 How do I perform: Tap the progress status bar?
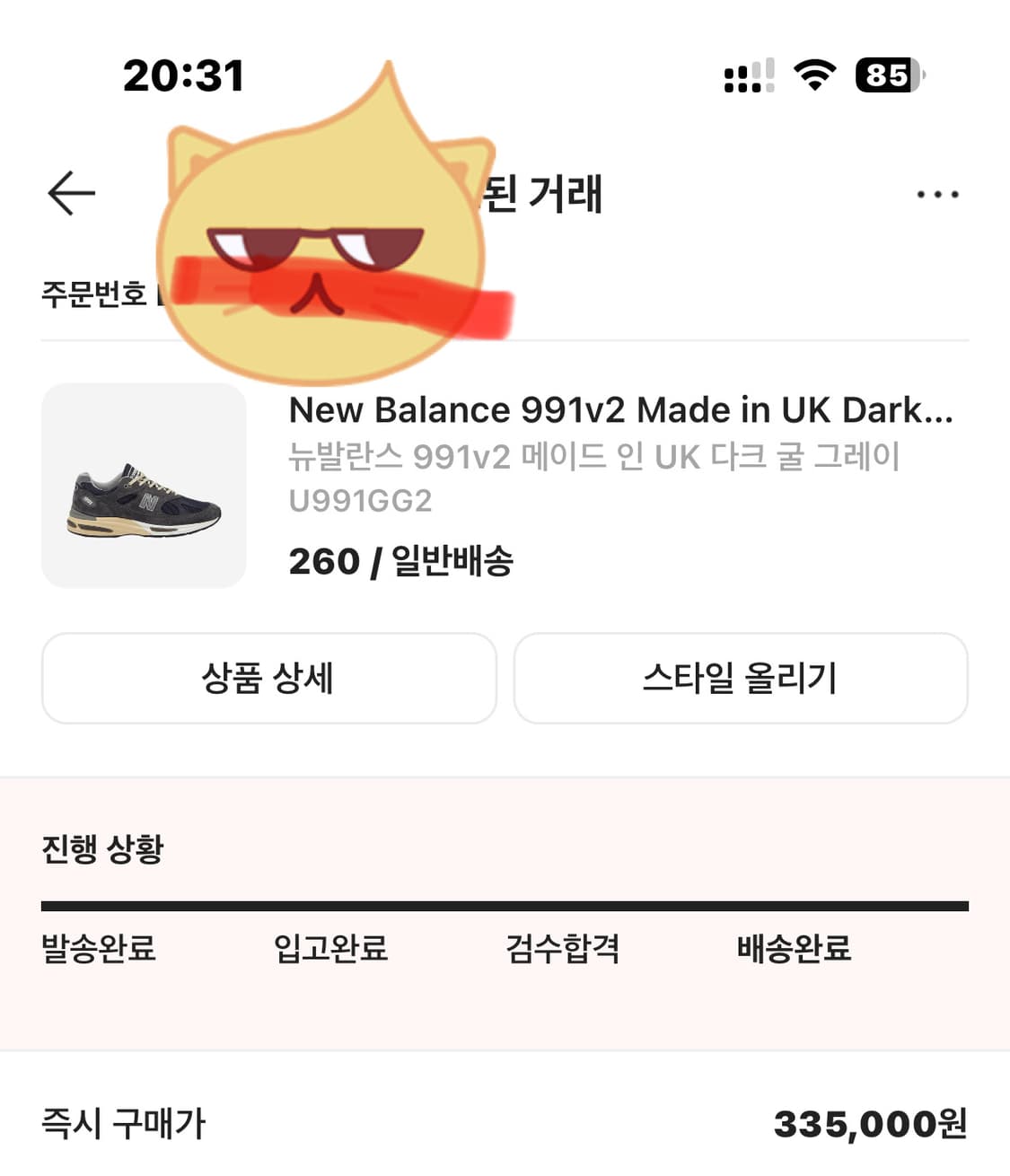[x=505, y=900]
